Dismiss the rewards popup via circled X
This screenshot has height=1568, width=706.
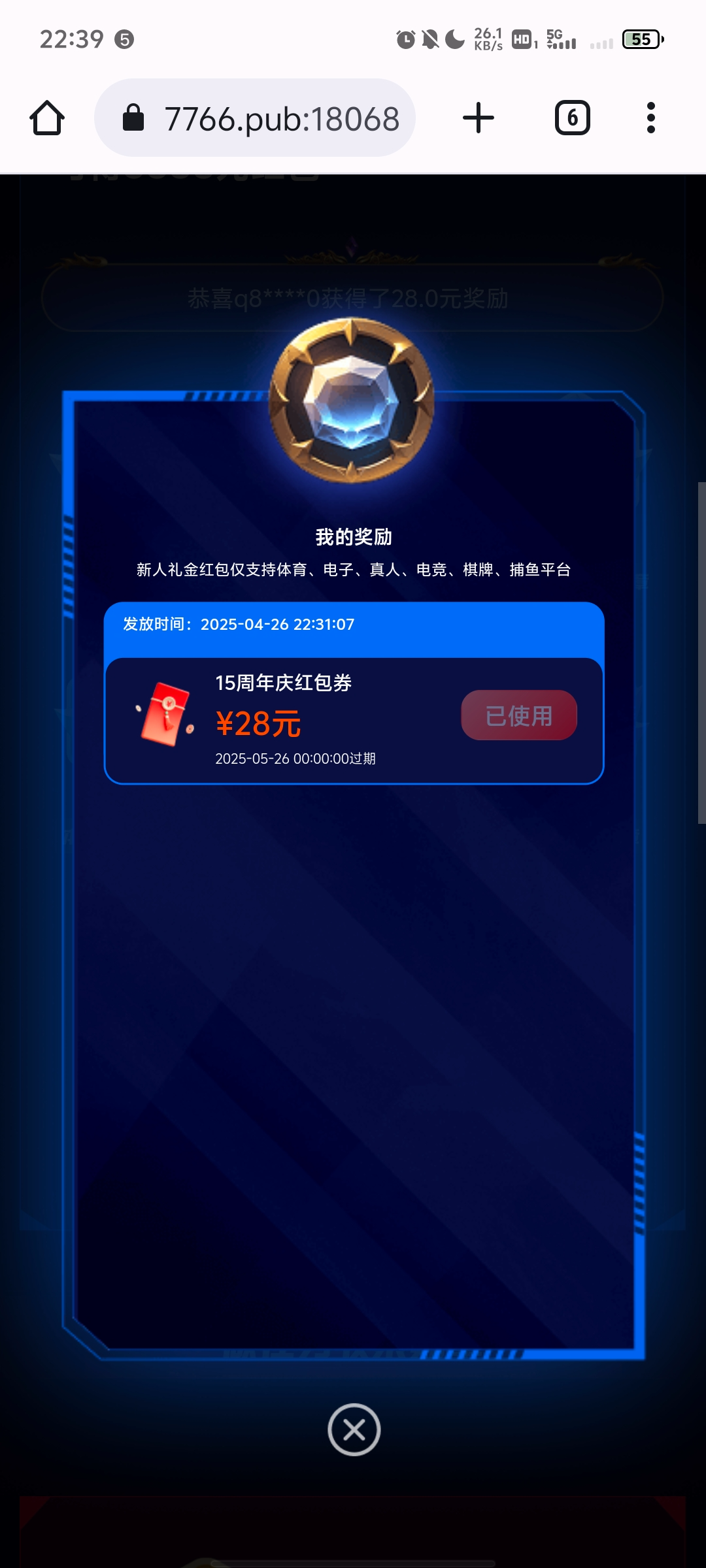coord(353,1430)
